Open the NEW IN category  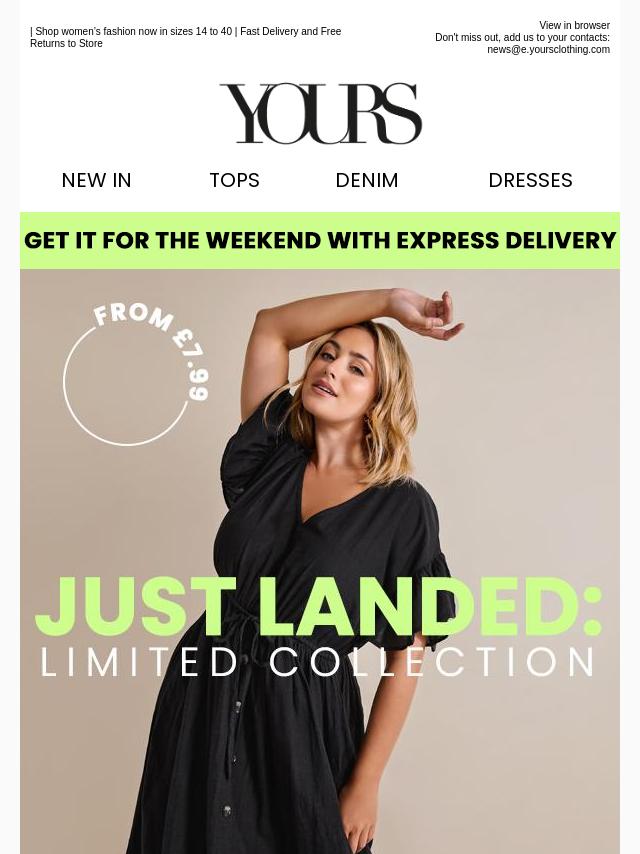(x=96, y=181)
